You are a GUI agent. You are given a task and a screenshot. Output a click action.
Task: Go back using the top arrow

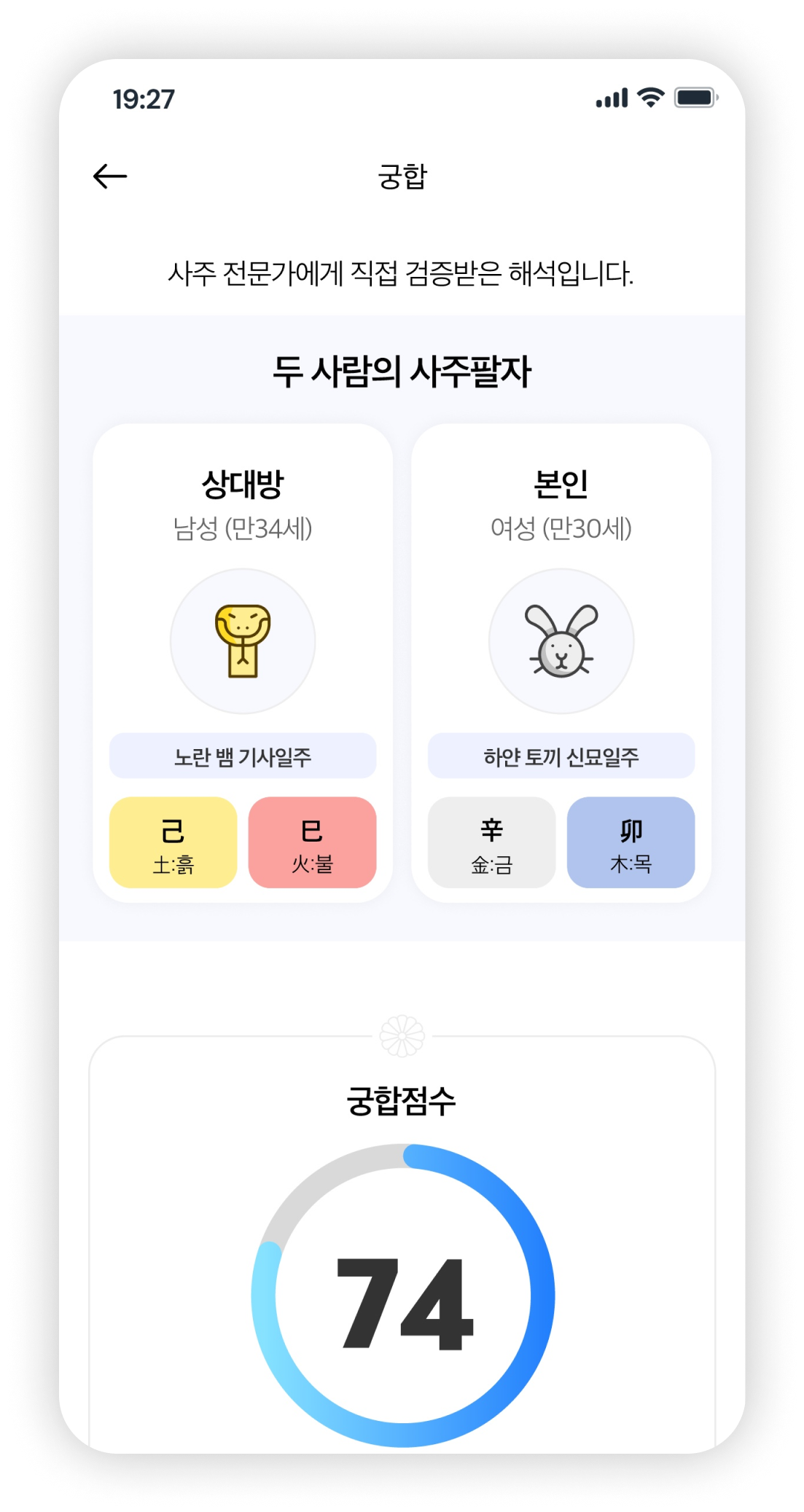(x=110, y=176)
